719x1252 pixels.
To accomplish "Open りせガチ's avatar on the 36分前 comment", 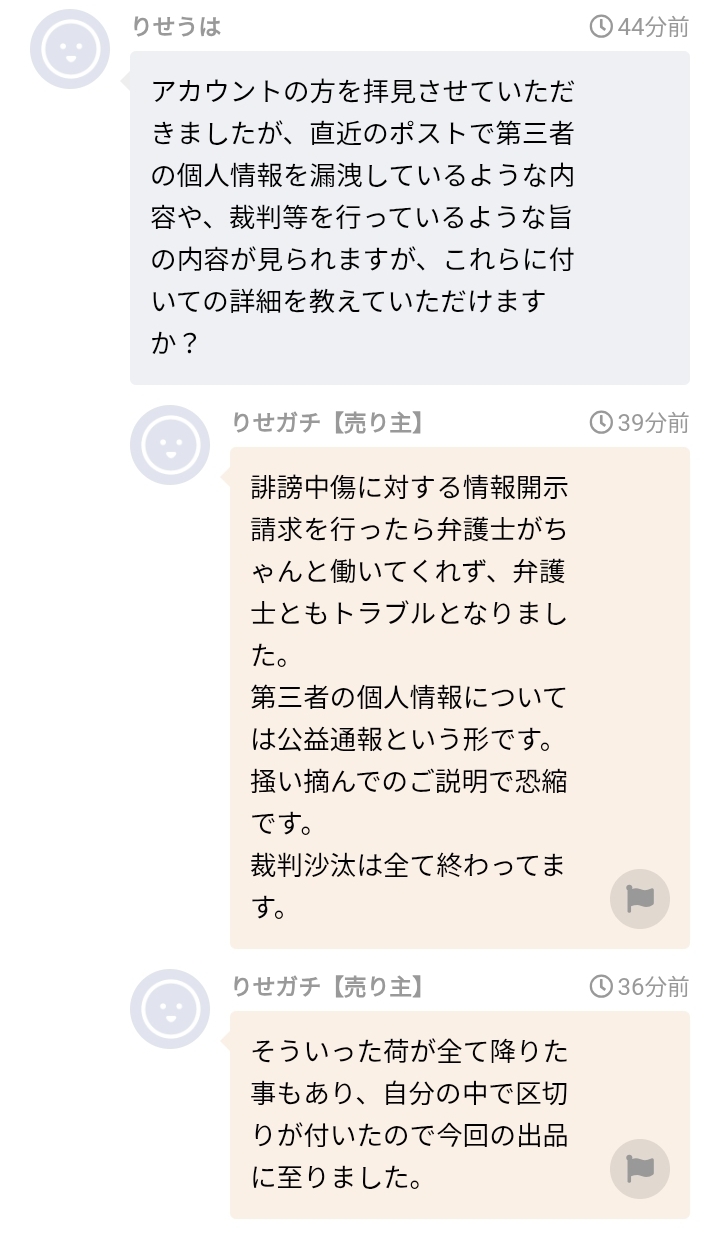I will pyautogui.click(x=169, y=1009).
